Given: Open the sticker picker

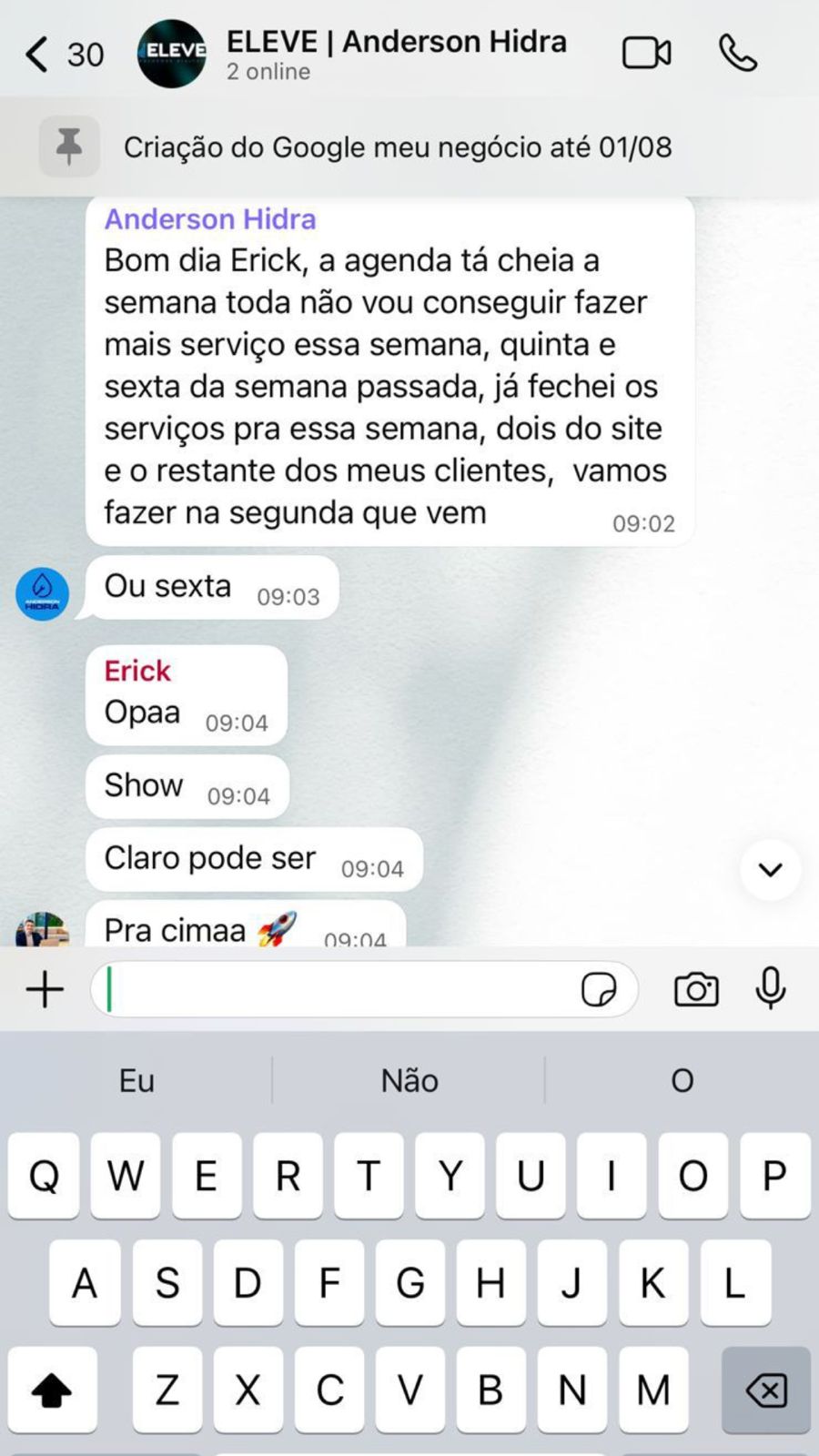Looking at the screenshot, I should point(598,989).
